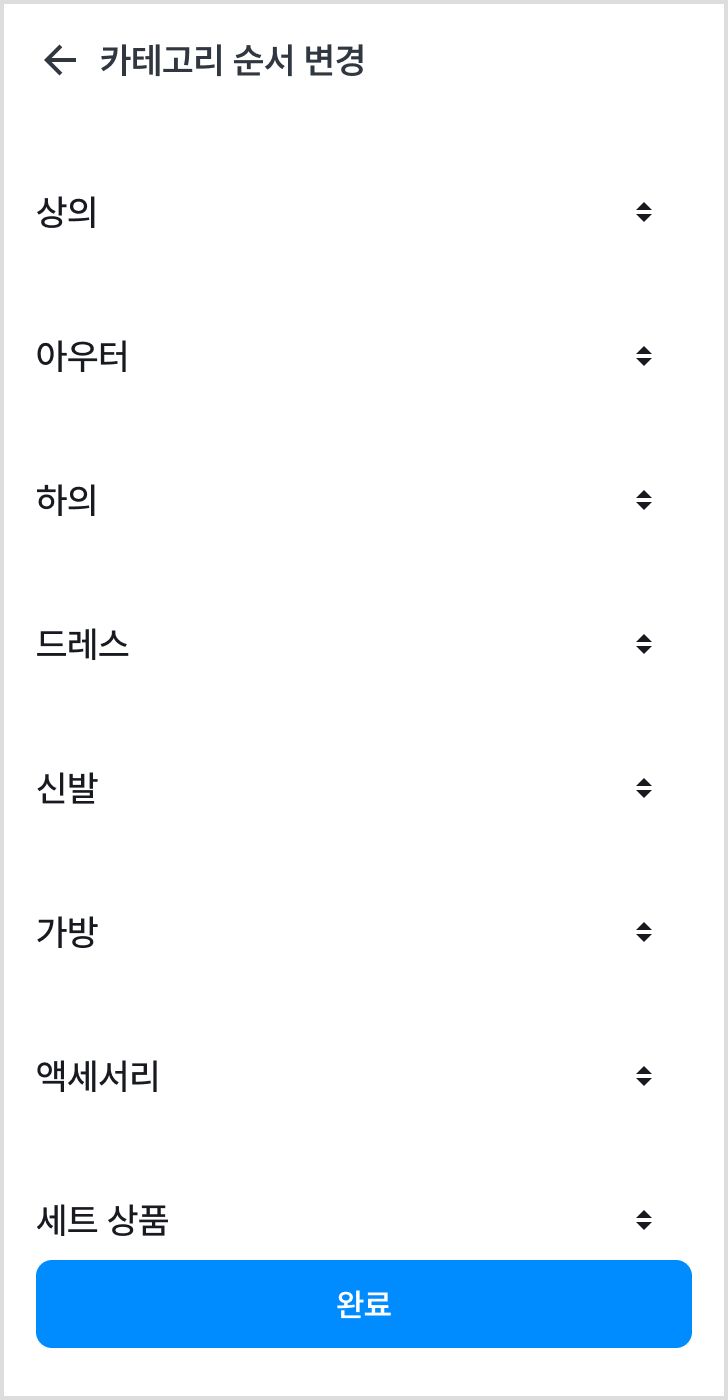Tap the 완료 button to finish
728x1400 pixels.
pos(364,1304)
